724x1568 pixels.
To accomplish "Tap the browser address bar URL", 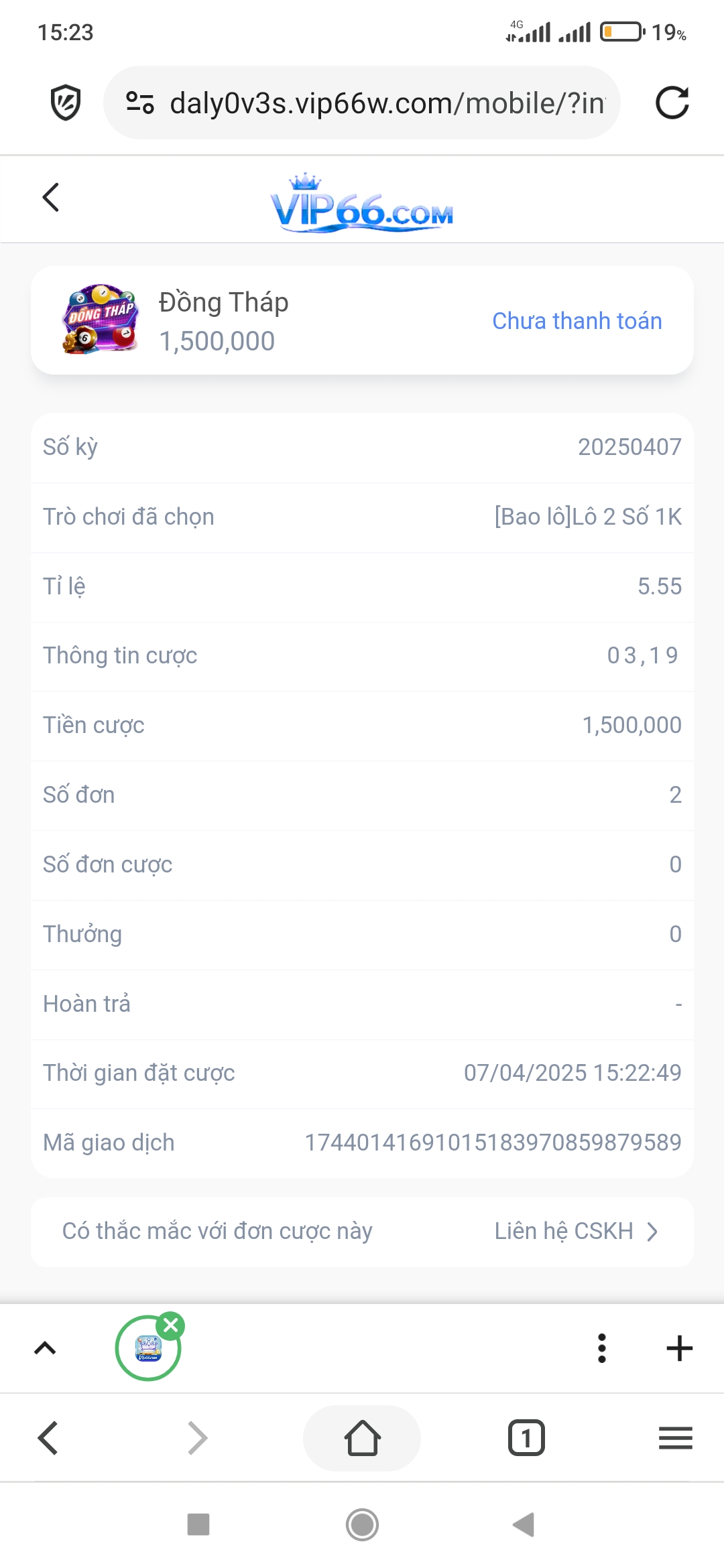I will click(x=387, y=103).
